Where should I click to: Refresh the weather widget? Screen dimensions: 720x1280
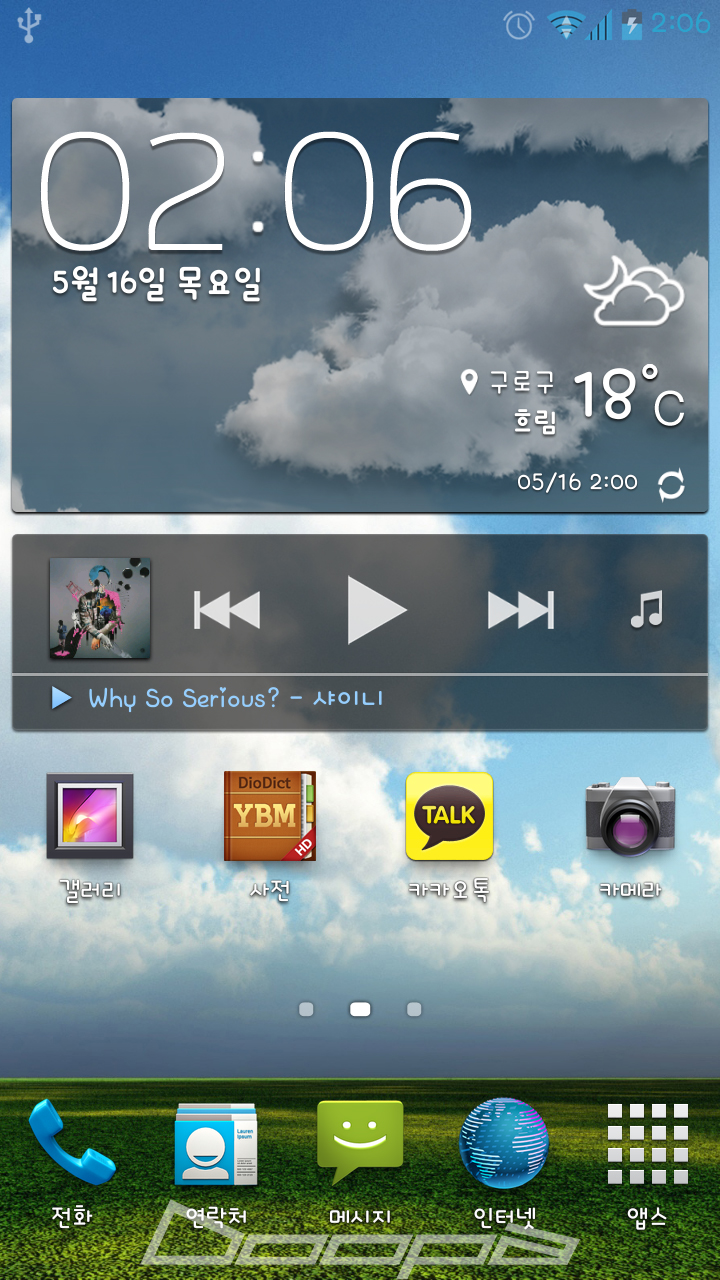(x=671, y=485)
